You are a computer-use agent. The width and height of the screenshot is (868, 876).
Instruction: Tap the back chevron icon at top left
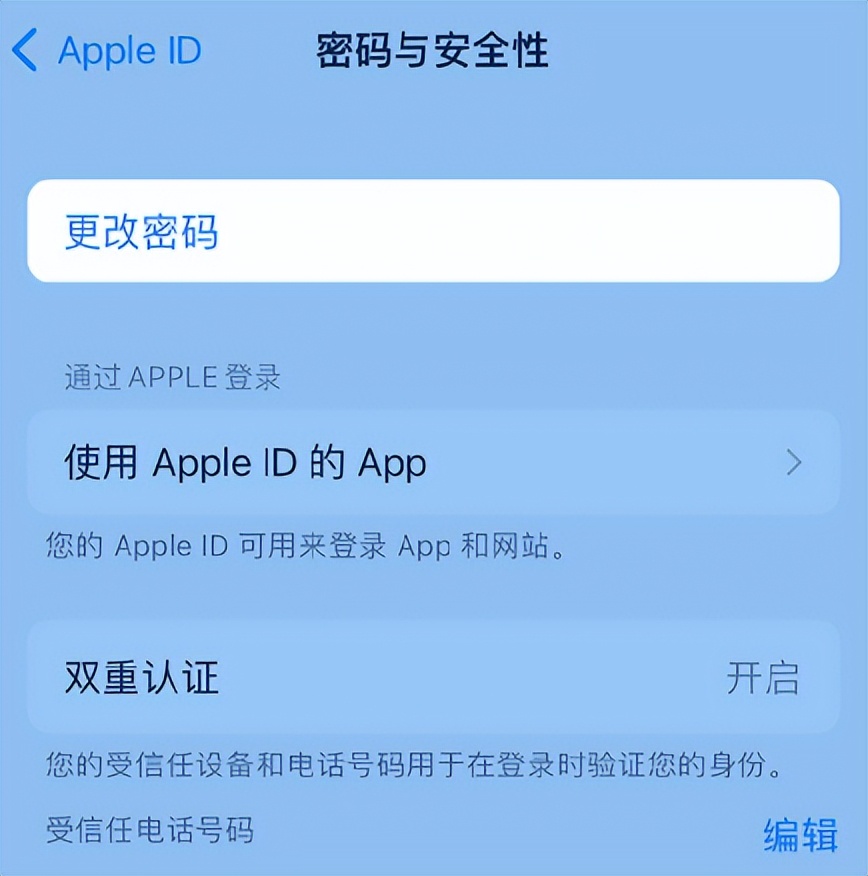pyautogui.click(x=25, y=50)
